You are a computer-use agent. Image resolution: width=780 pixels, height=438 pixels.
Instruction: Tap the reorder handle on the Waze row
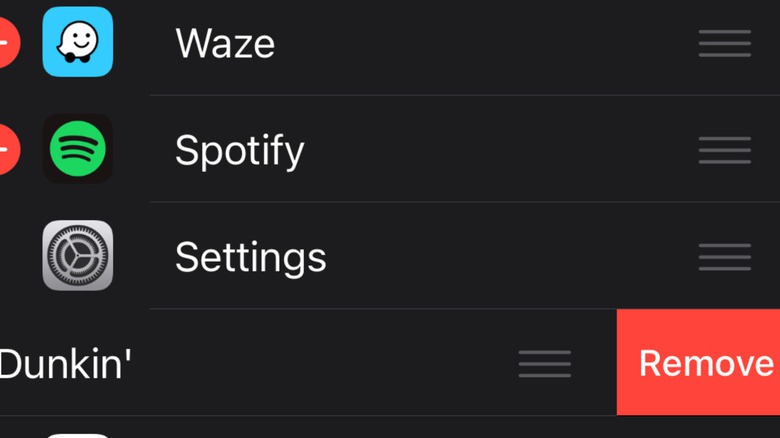pos(724,43)
